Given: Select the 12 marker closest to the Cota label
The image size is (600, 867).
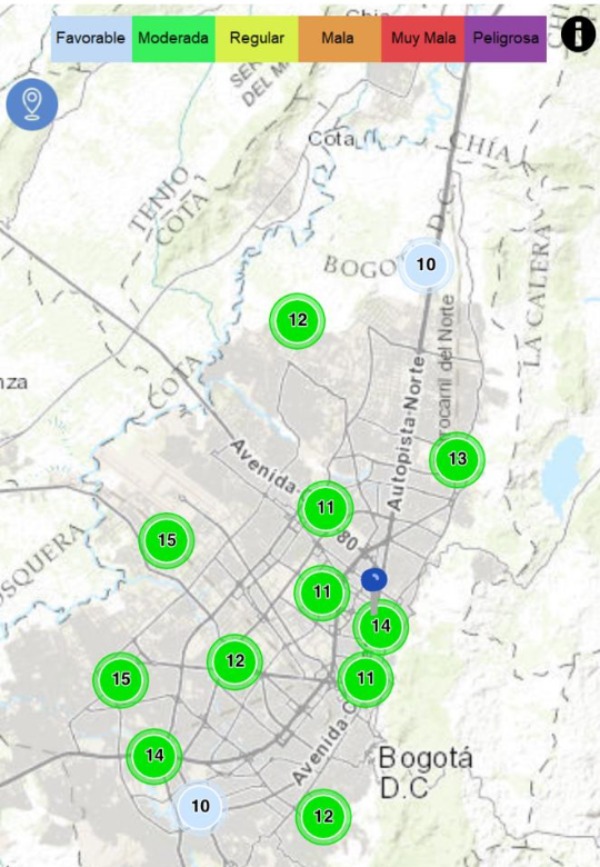Looking at the screenshot, I should 298,321.
